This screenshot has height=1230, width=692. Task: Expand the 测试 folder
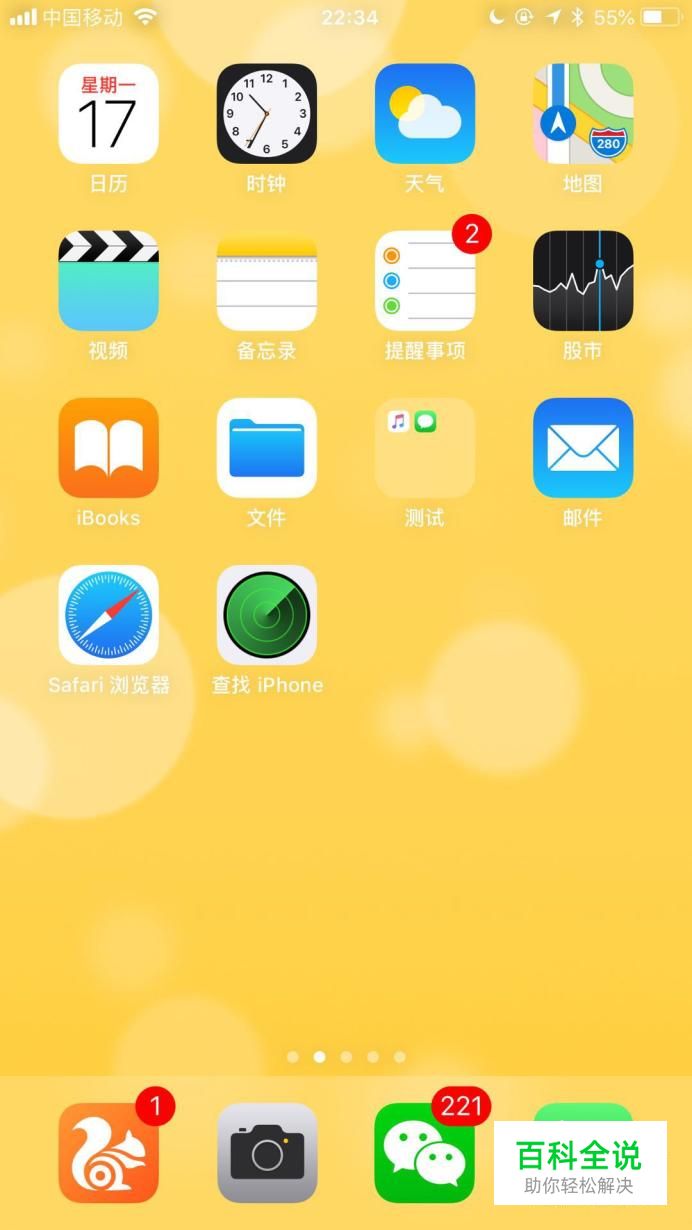click(x=424, y=447)
